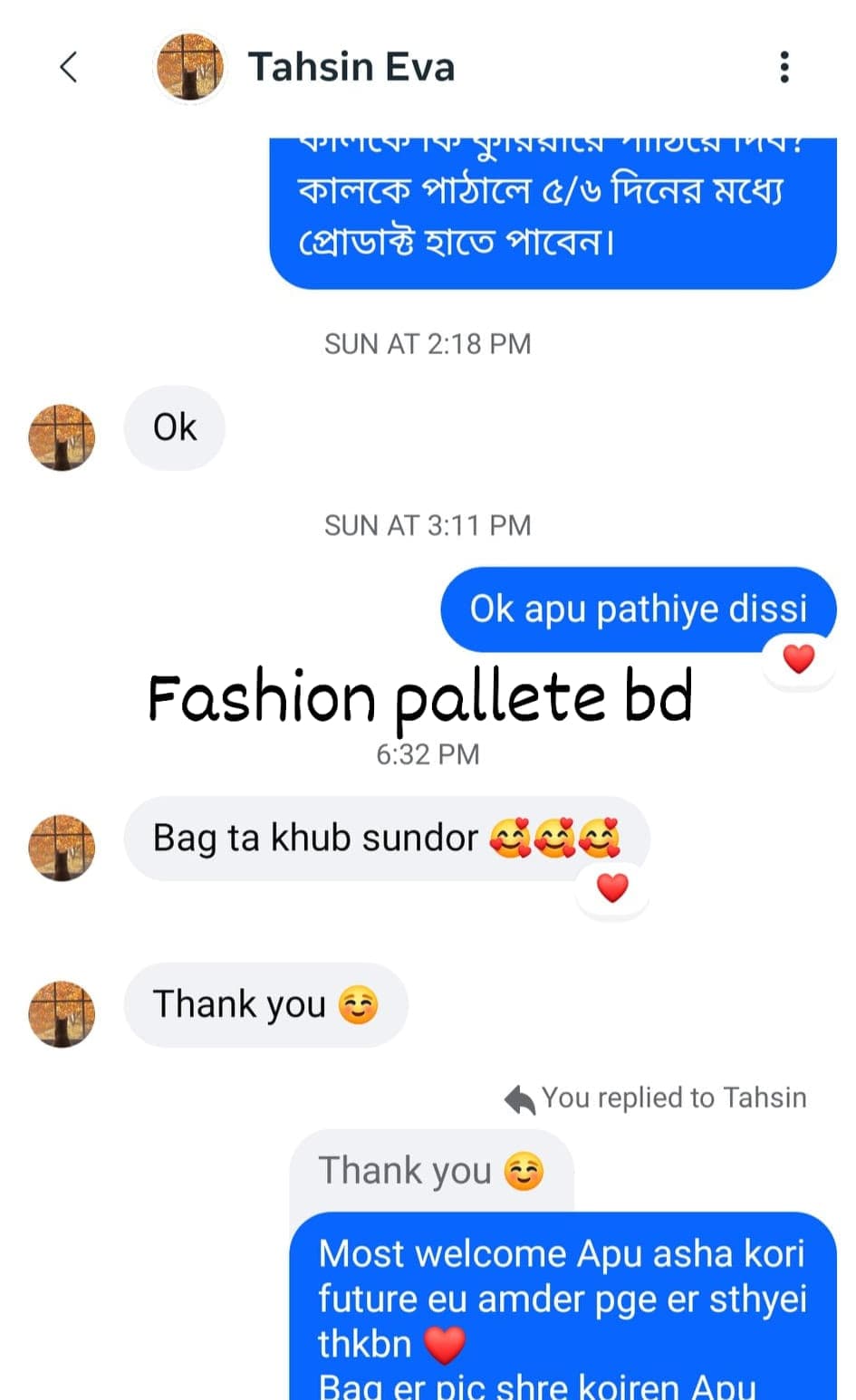Tap the avatar beside the "Ok" message
Image resolution: width=856 pixels, height=1400 pixels.
coord(62,437)
